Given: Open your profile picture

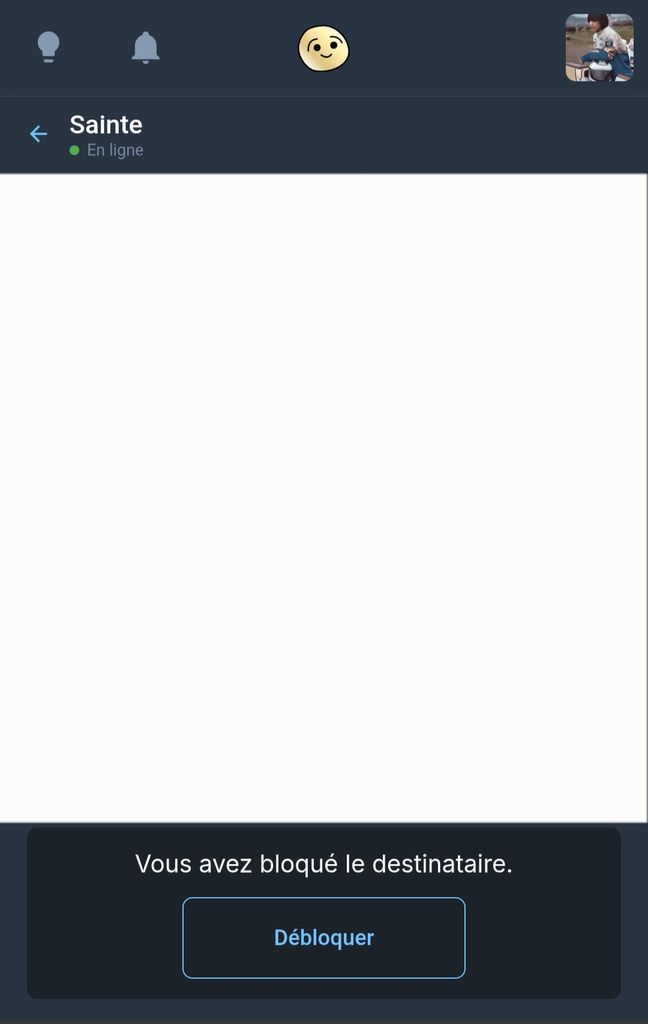Looking at the screenshot, I should click(x=599, y=48).
